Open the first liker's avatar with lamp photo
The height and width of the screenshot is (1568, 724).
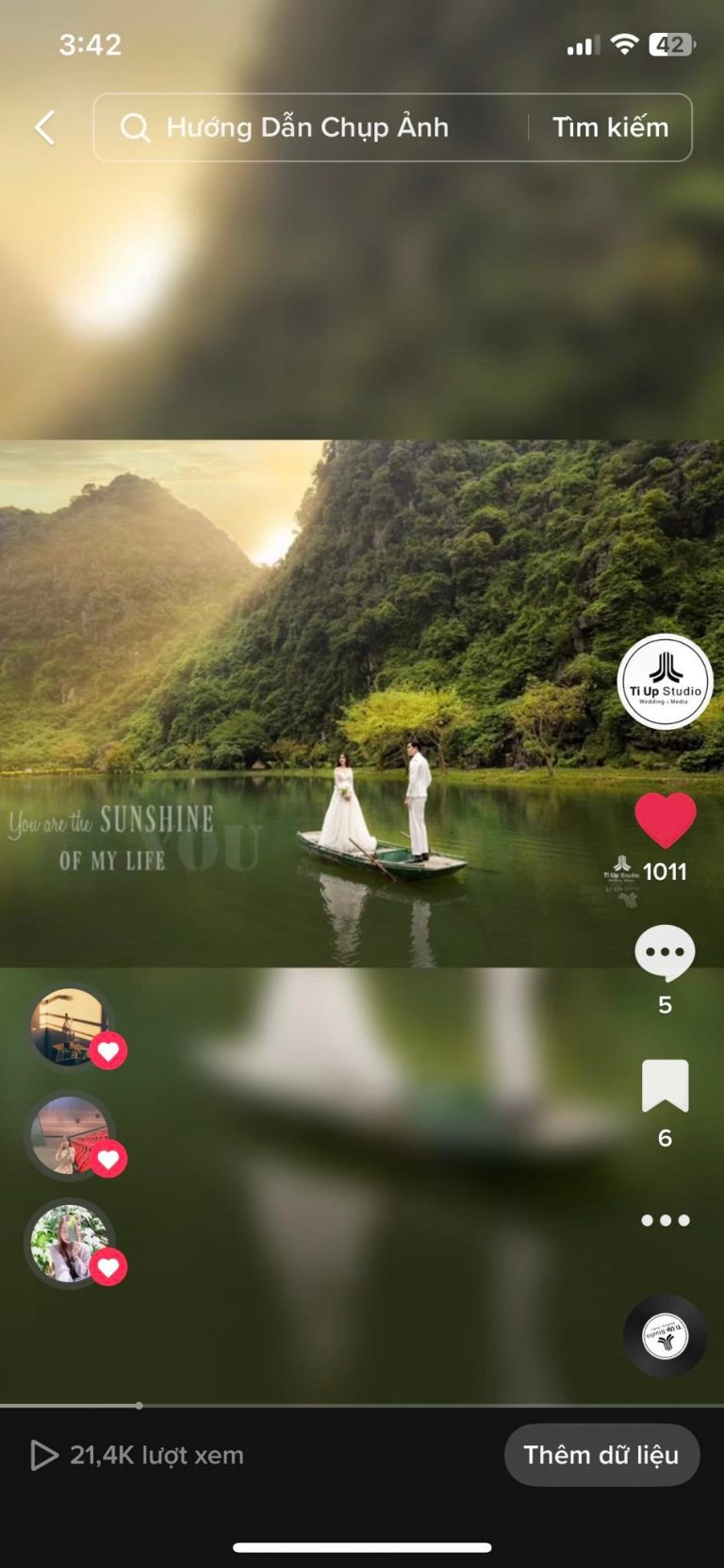(x=69, y=1027)
